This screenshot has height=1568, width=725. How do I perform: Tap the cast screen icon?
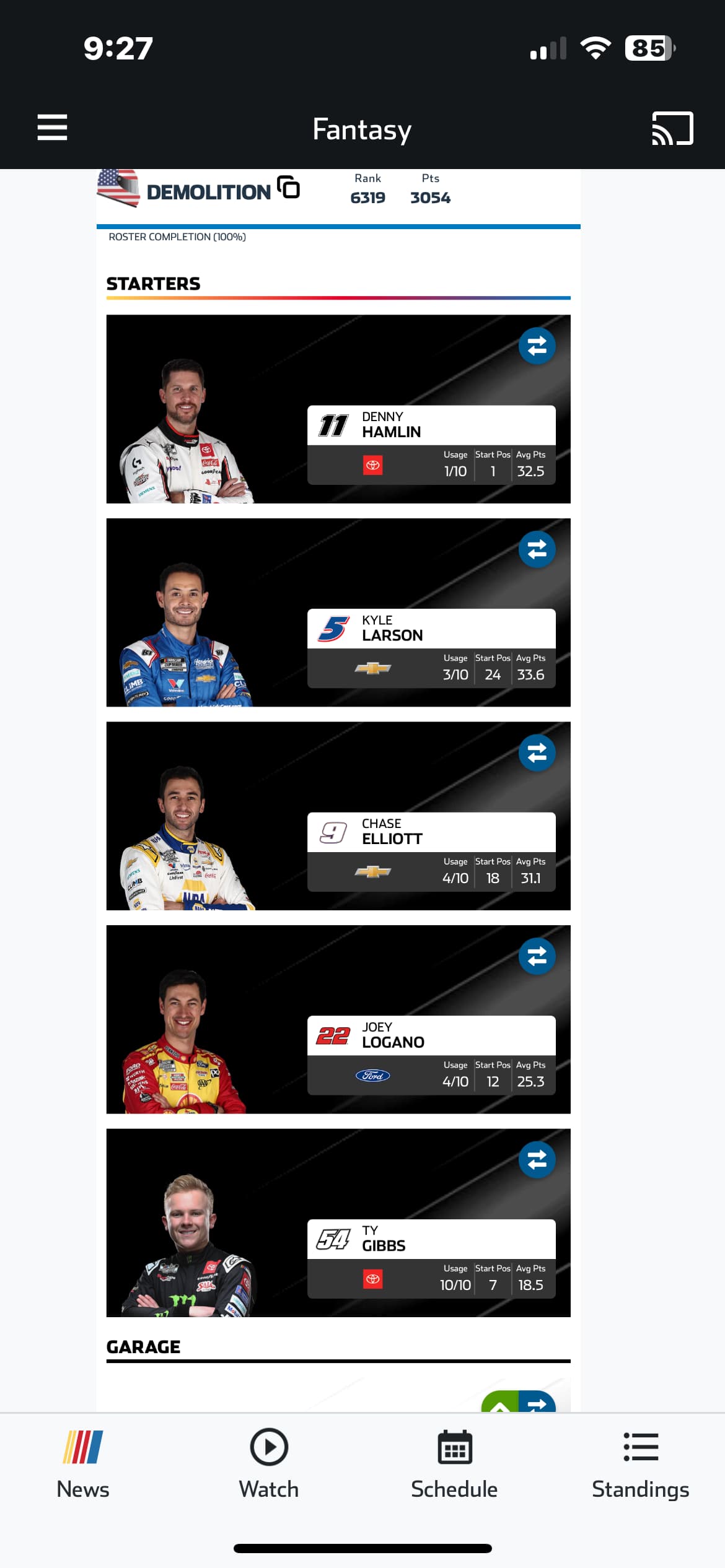click(672, 128)
